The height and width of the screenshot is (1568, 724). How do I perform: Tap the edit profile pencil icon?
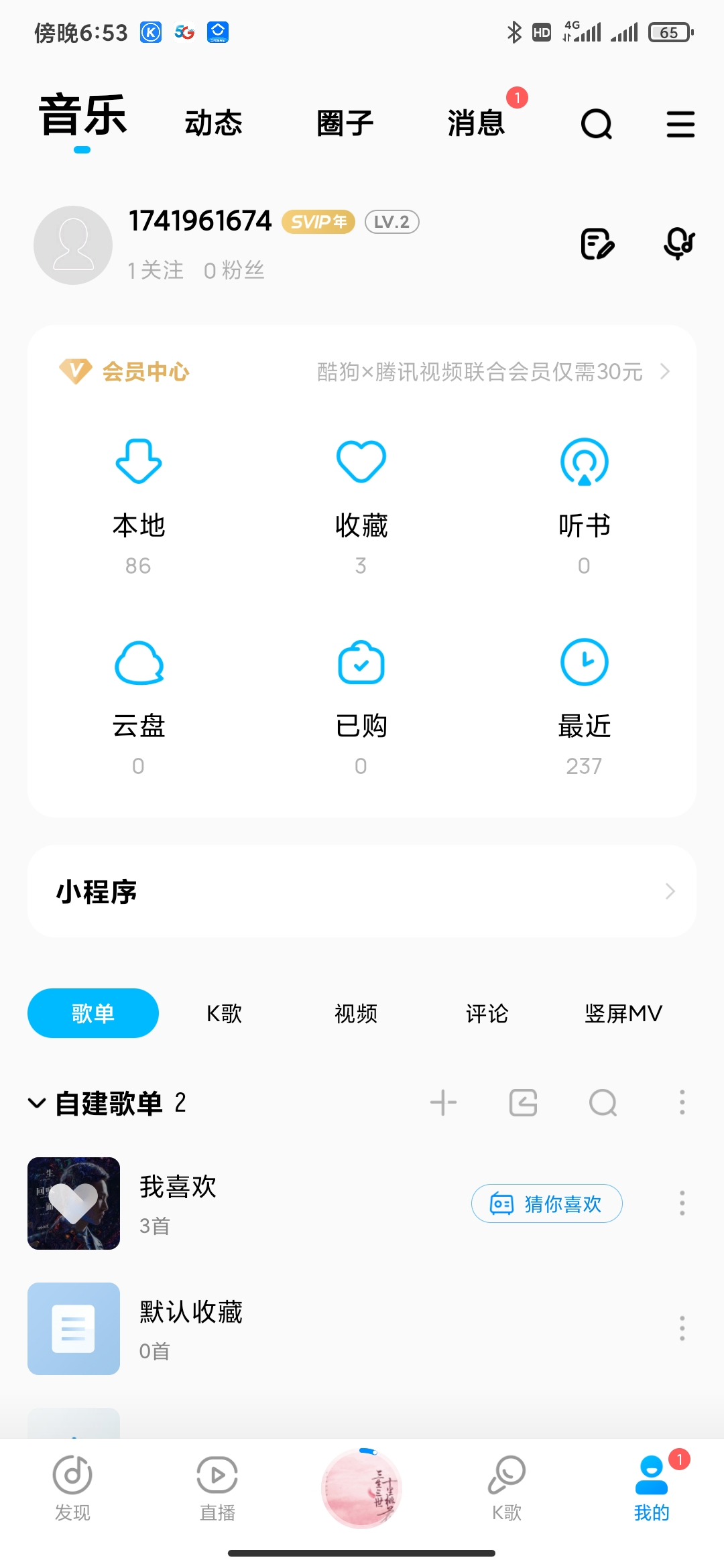(x=596, y=245)
